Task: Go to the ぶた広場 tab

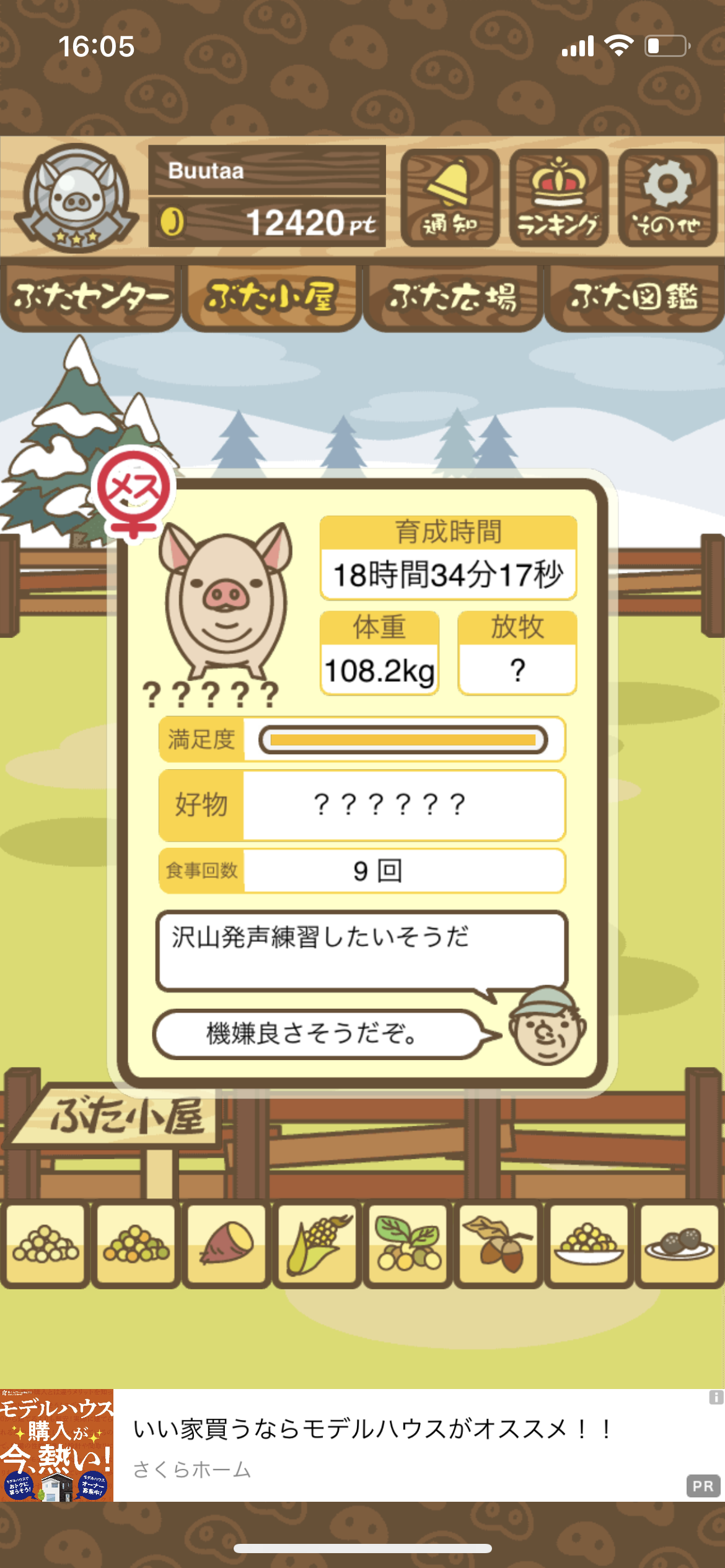Action: pos(453,297)
